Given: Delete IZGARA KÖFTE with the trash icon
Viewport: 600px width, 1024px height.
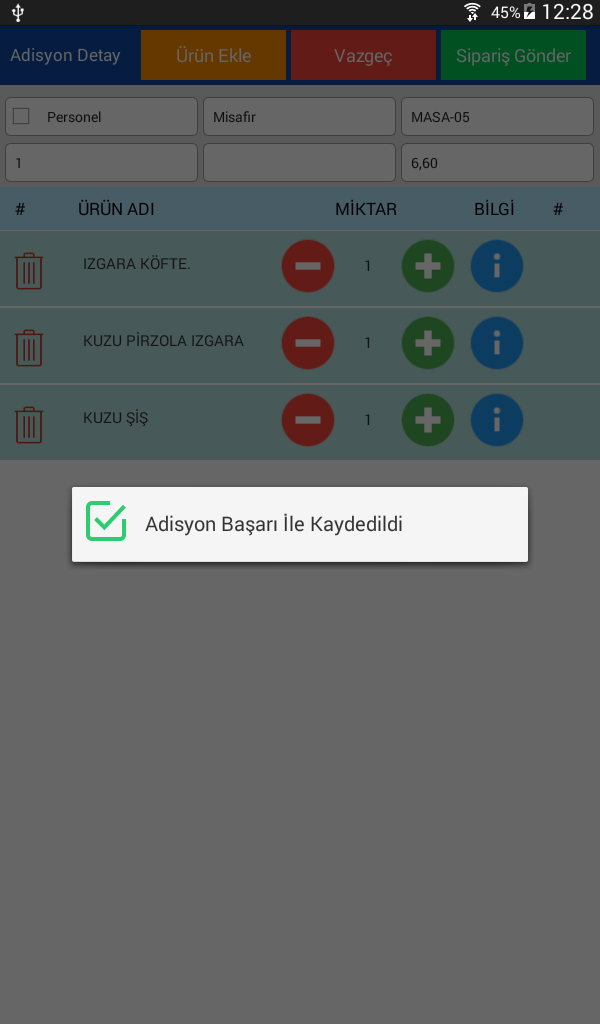Looking at the screenshot, I should [29, 270].
